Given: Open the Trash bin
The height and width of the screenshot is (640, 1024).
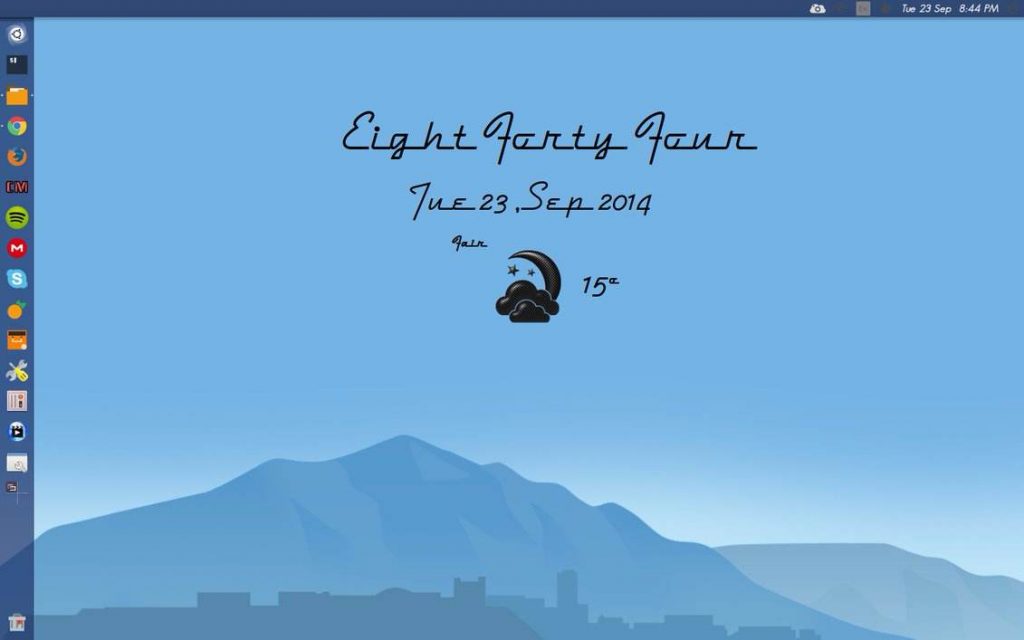Looking at the screenshot, I should tap(17, 622).
